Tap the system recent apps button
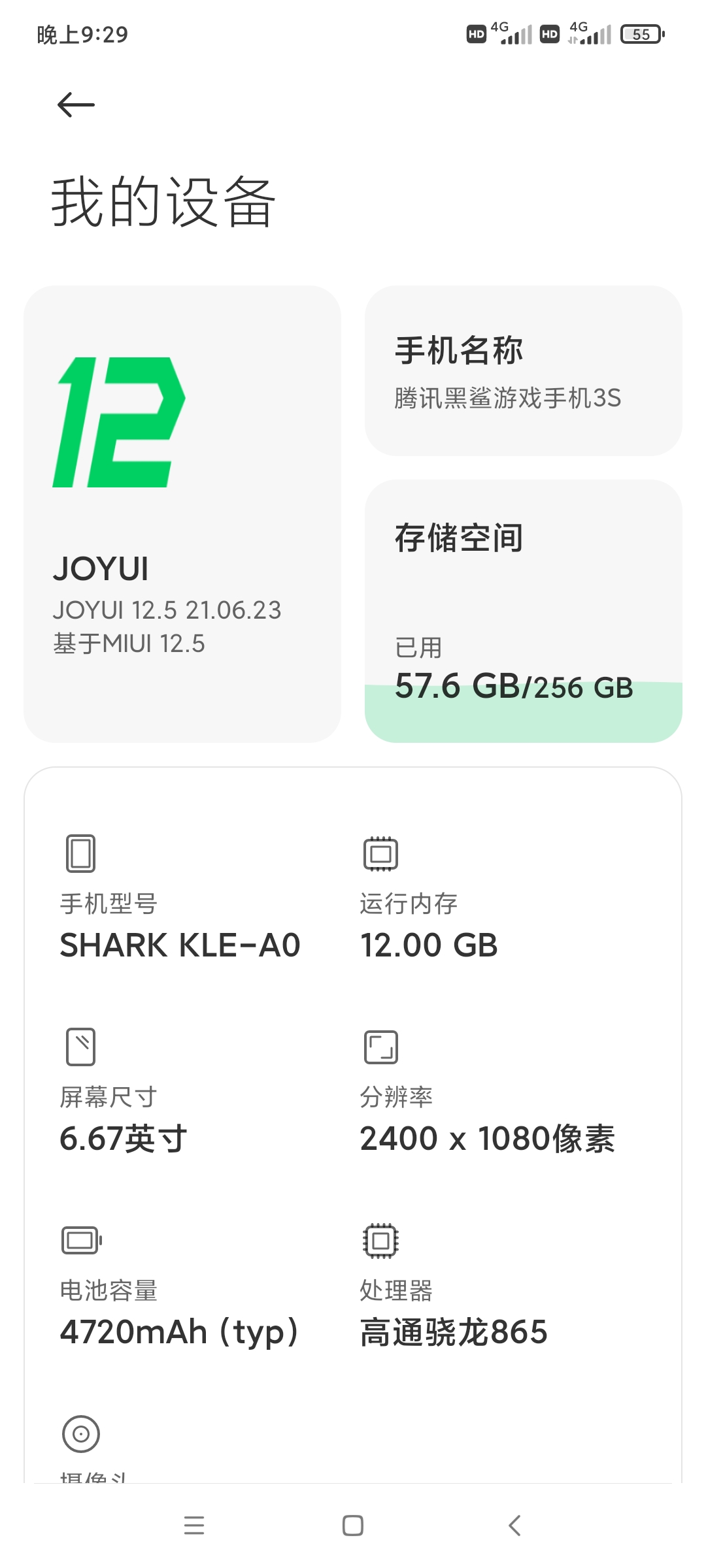Viewport: 706px width, 1568px height. click(x=194, y=1526)
